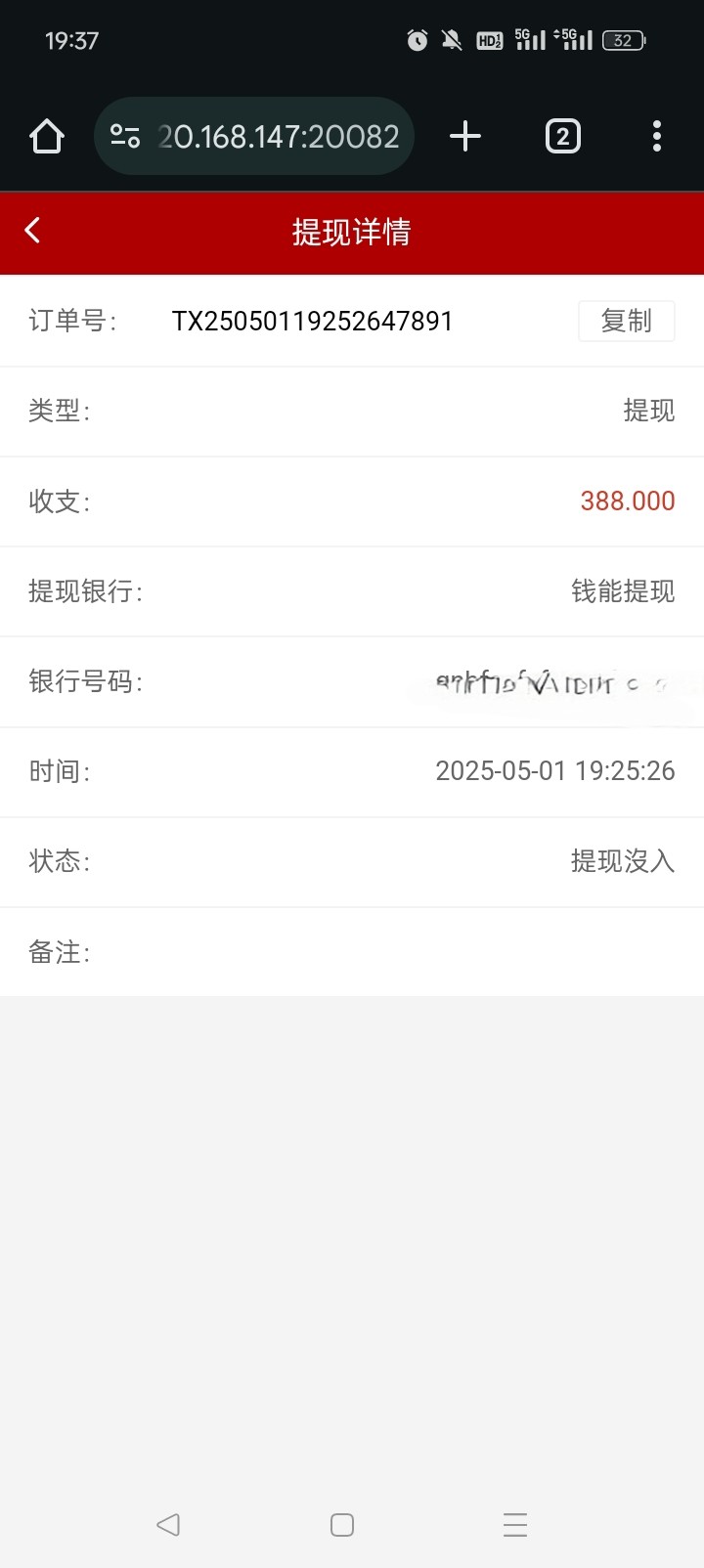Open the tab switcher showing 2 tabs

pyautogui.click(x=562, y=136)
